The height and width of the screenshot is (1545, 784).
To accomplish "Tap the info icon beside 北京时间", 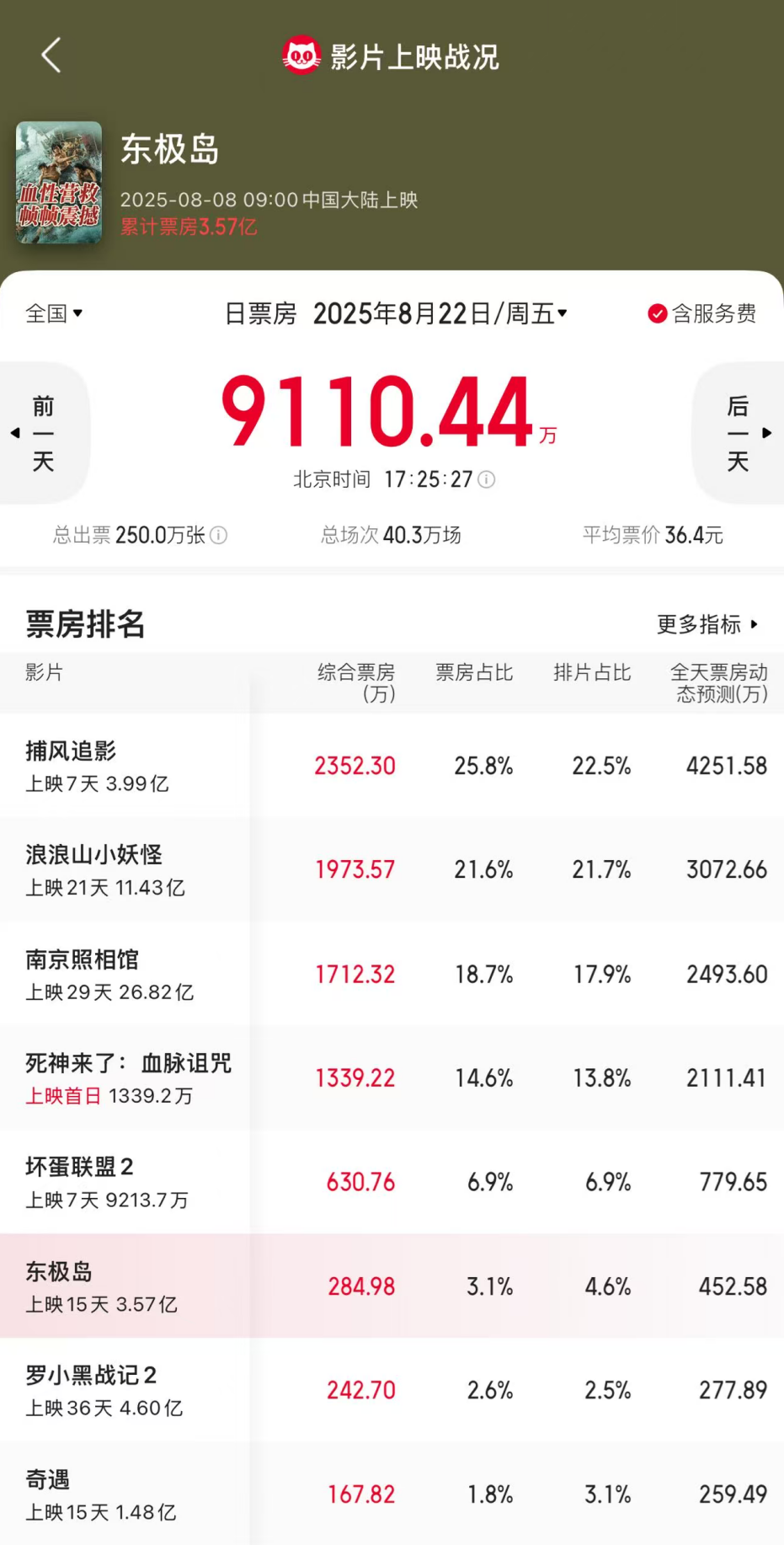I will coord(486,479).
